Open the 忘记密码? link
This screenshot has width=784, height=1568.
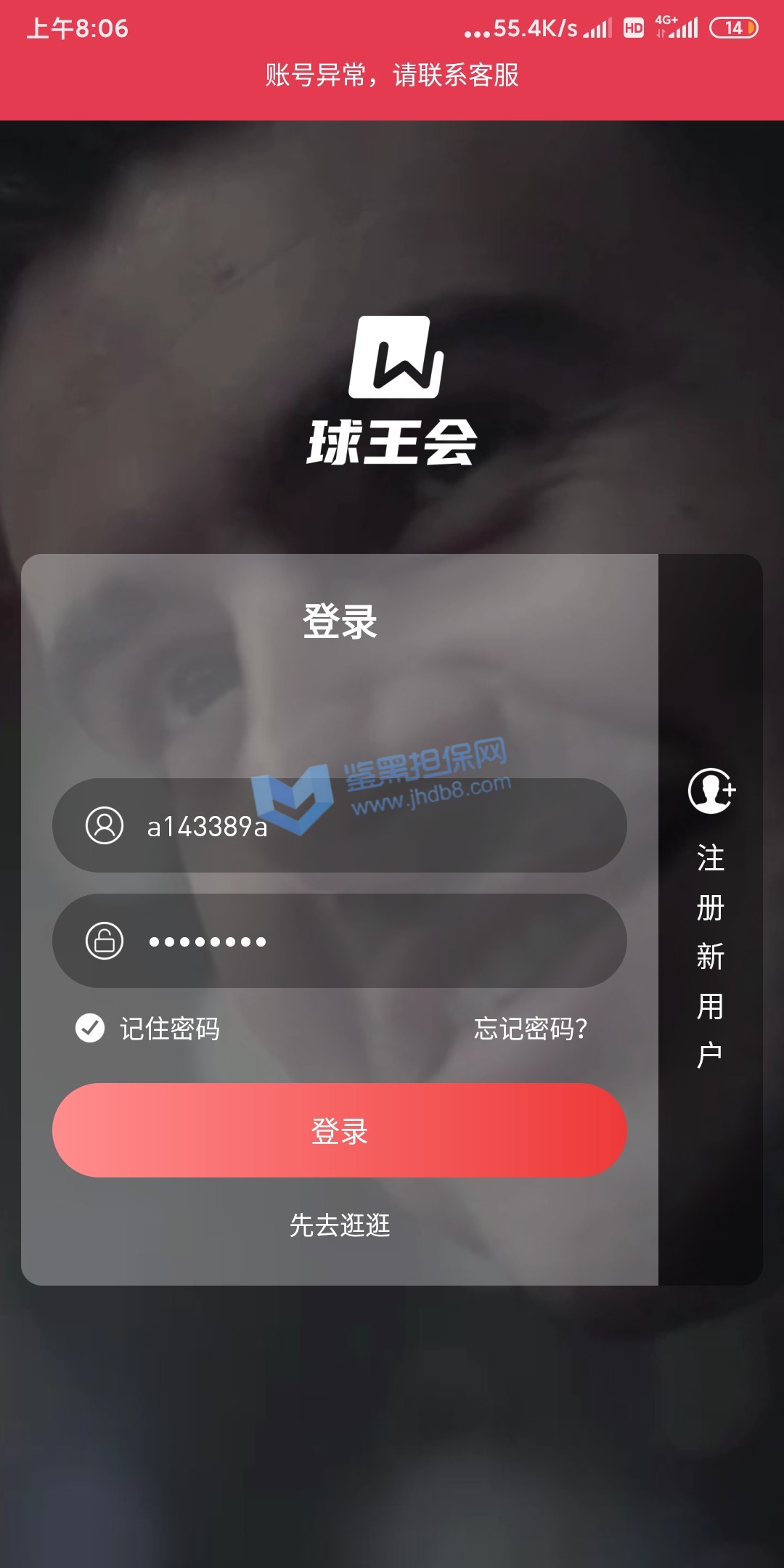click(x=530, y=1029)
